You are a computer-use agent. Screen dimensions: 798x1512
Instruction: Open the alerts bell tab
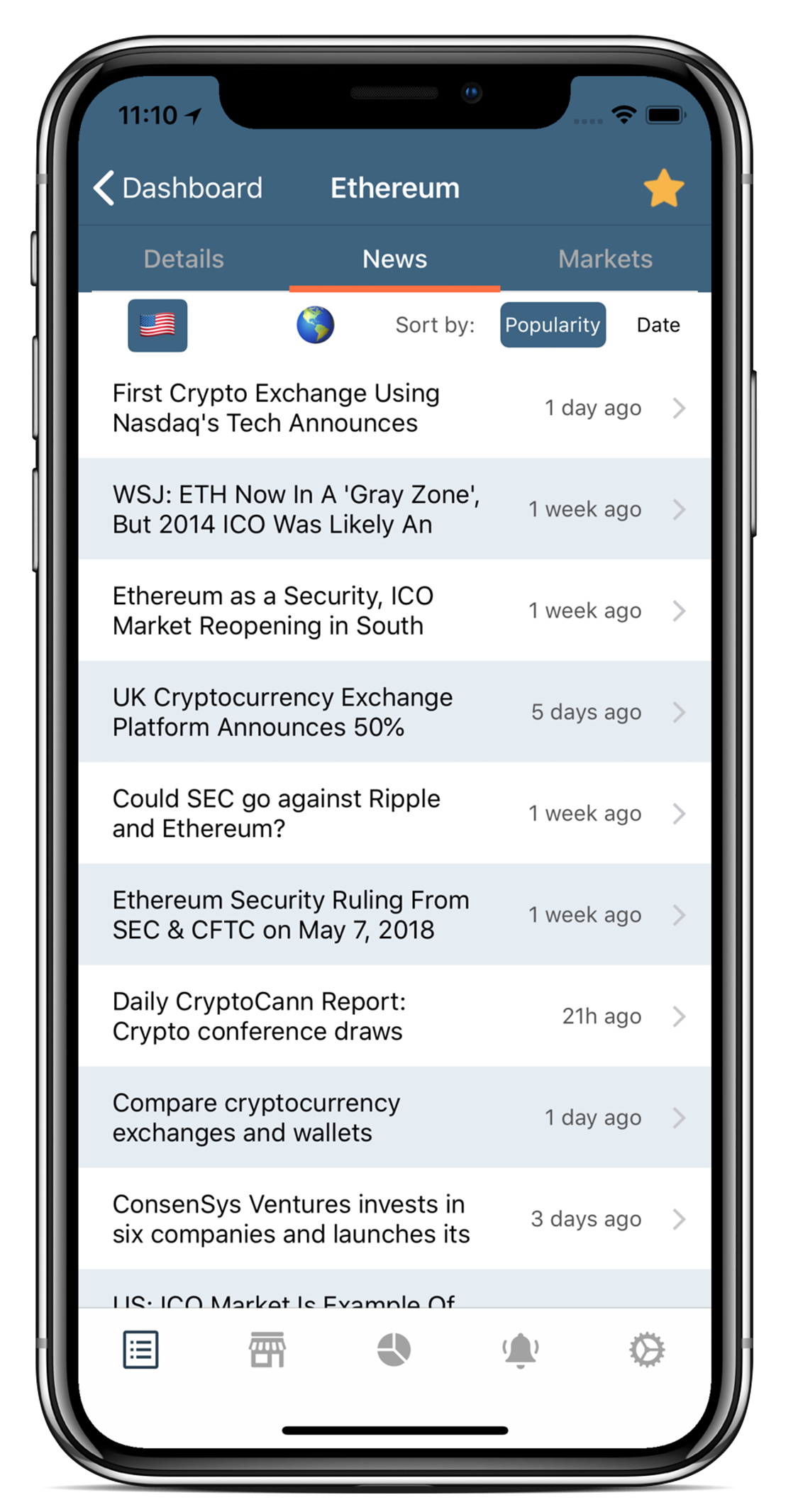click(521, 1350)
